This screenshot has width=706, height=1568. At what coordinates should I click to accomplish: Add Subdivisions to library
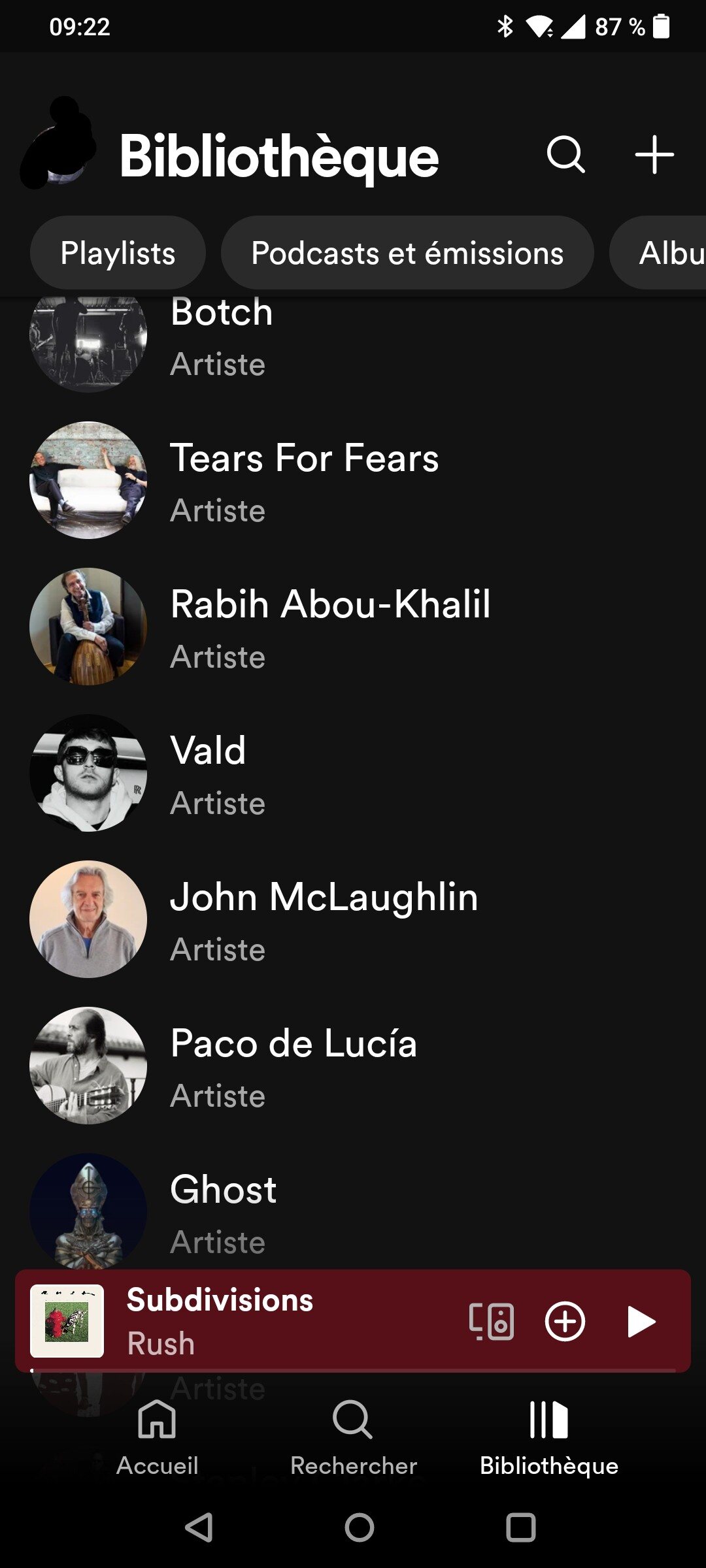click(565, 1321)
